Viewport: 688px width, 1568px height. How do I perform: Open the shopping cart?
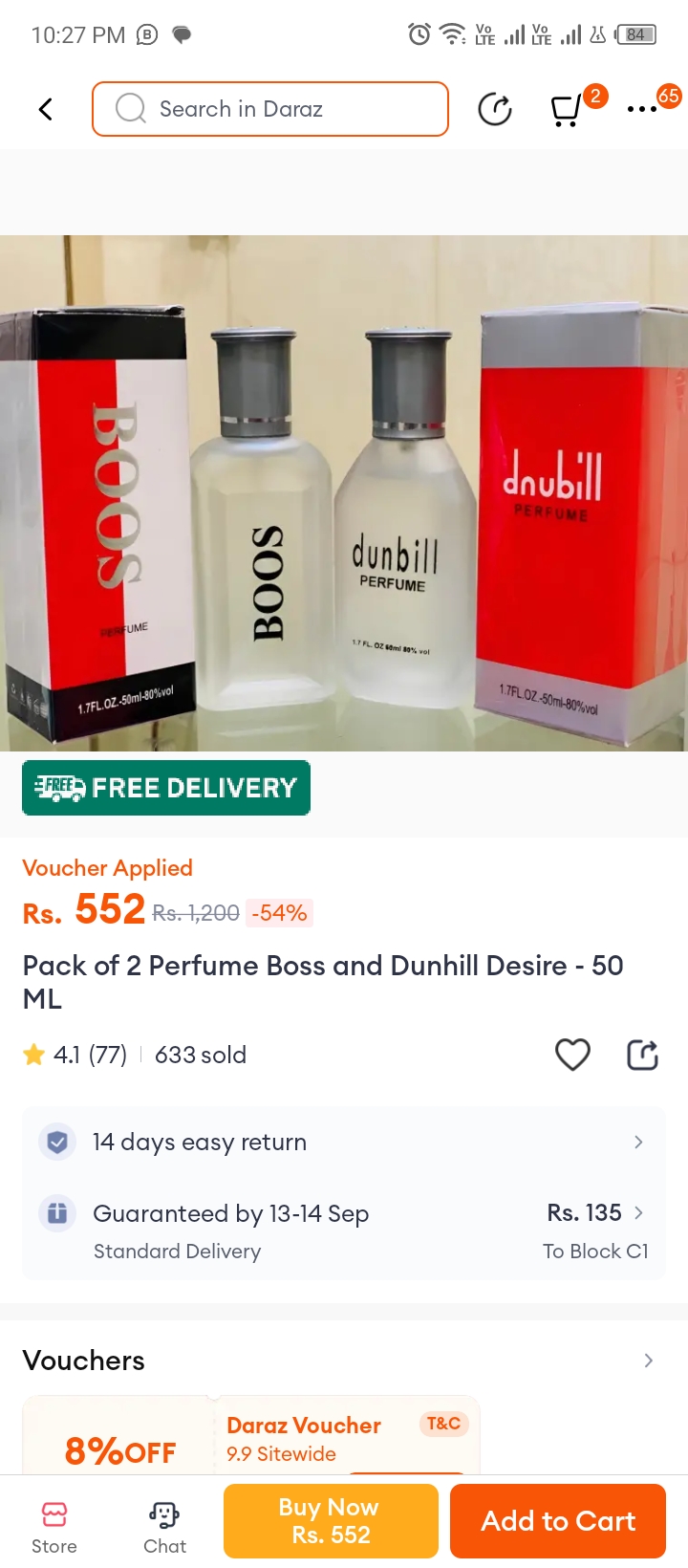[568, 110]
